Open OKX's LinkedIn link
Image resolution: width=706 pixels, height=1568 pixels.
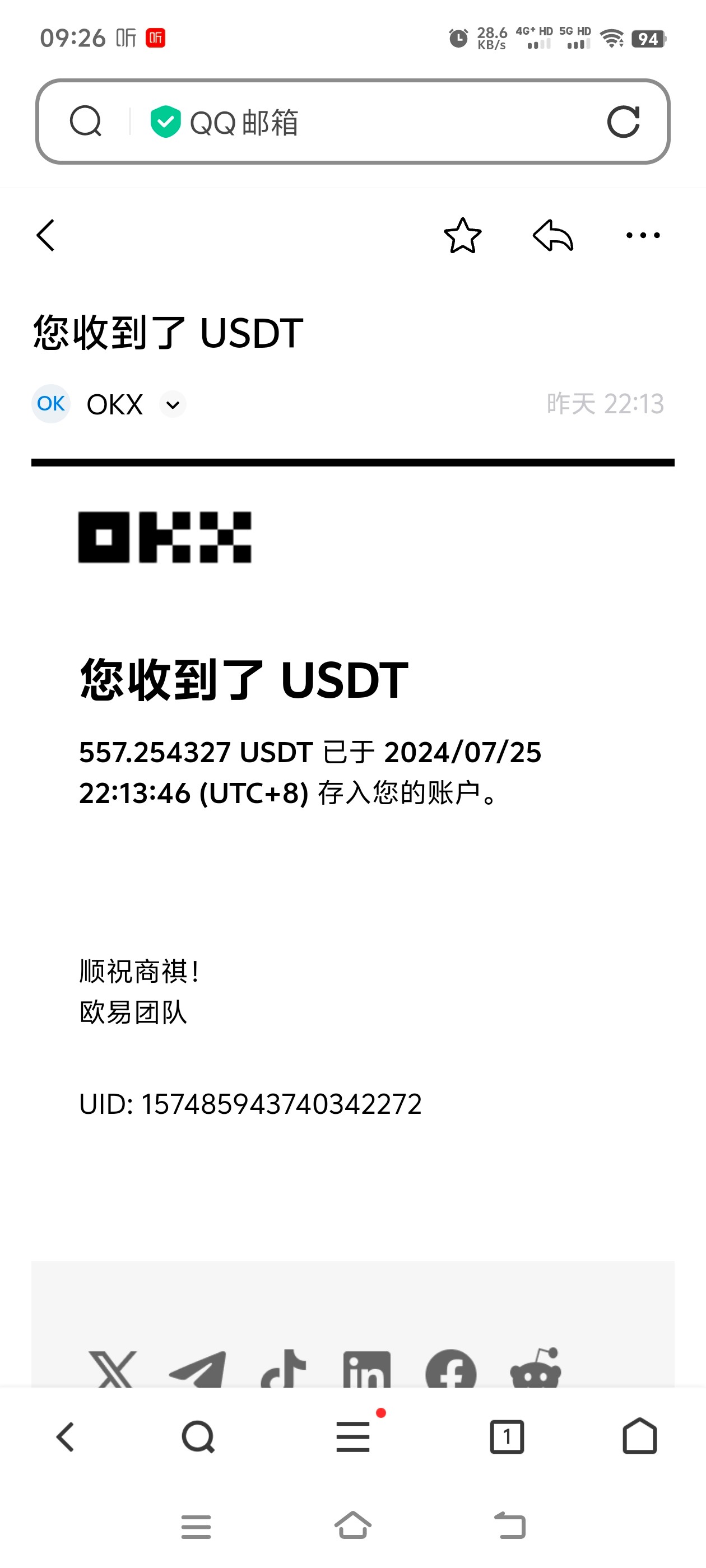point(366,1370)
